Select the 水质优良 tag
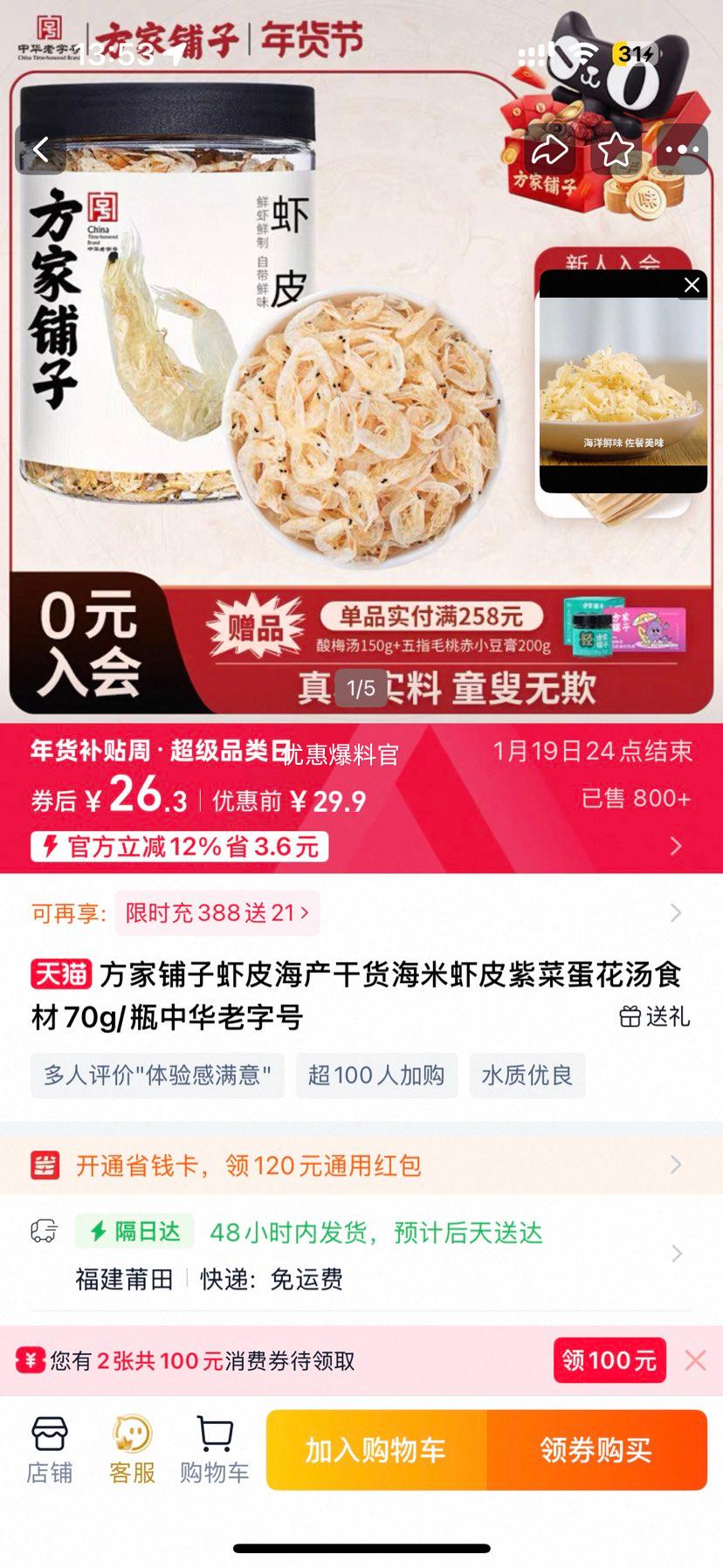Image resolution: width=723 pixels, height=1568 pixels. pos(527,1076)
